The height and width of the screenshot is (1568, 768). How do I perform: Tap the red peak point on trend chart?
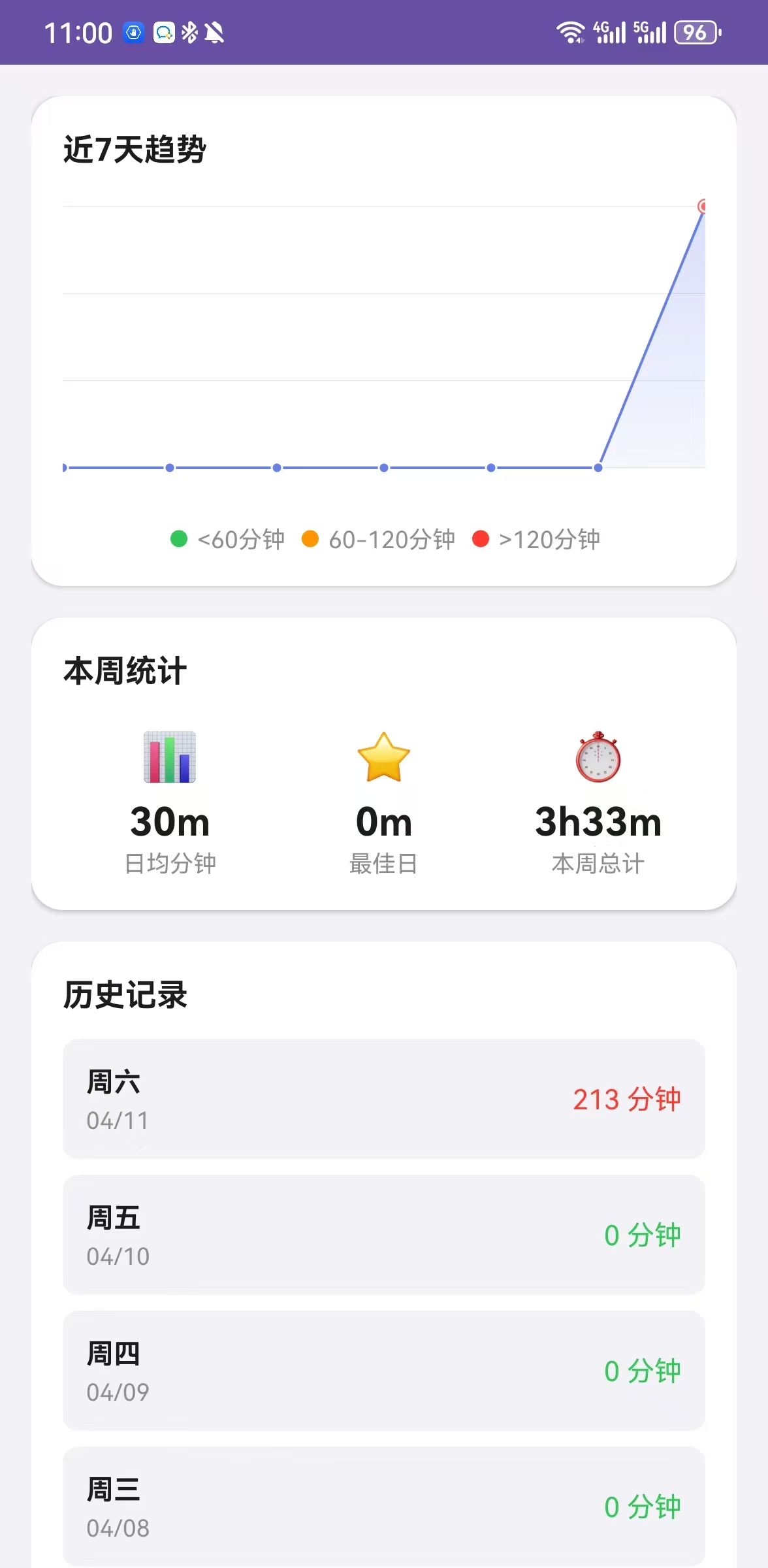point(704,207)
